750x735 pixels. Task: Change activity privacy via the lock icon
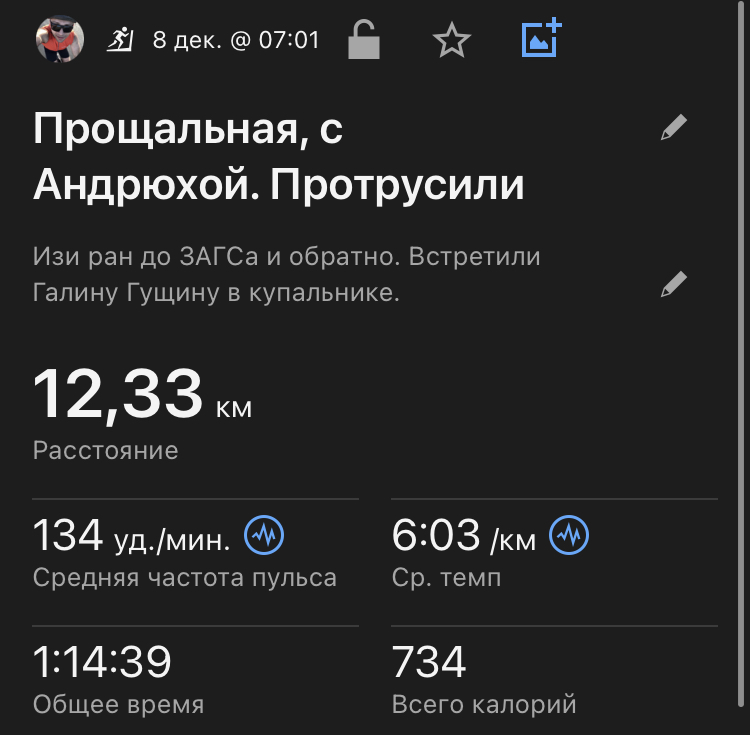pos(363,40)
